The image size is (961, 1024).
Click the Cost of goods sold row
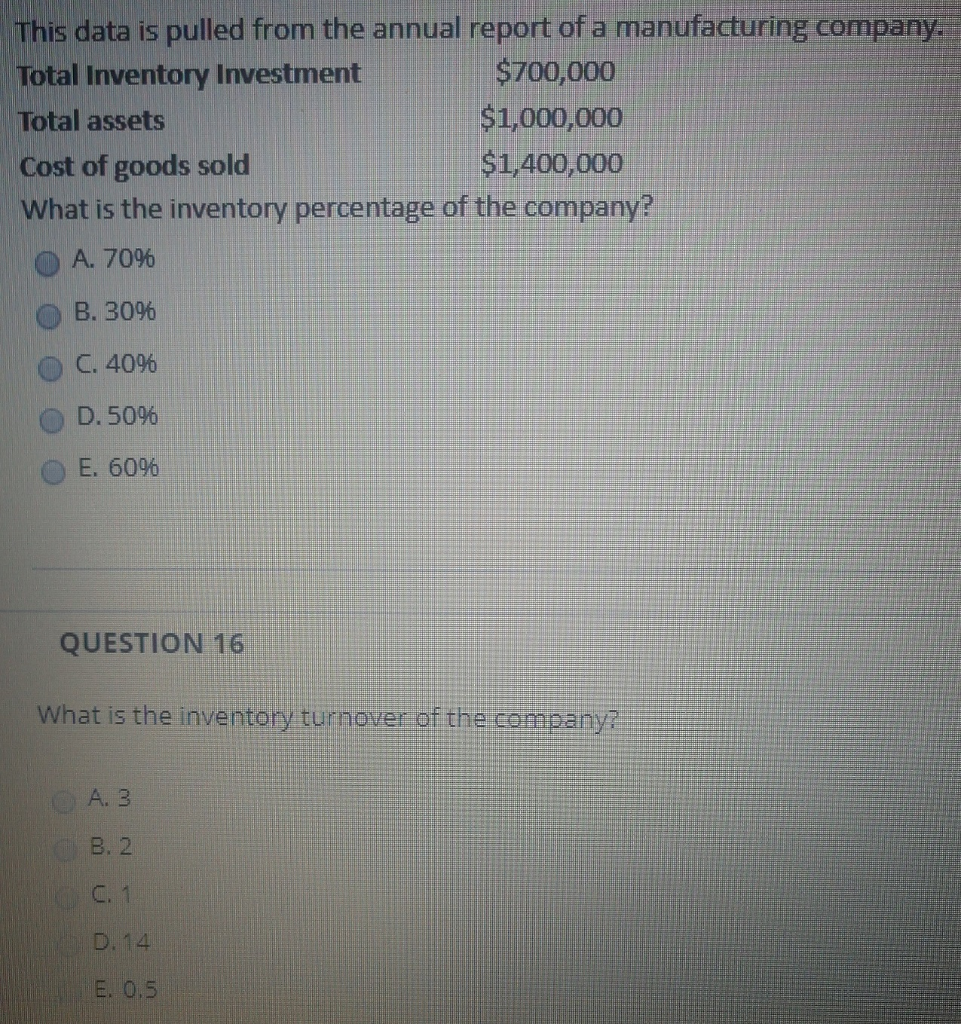(134, 165)
